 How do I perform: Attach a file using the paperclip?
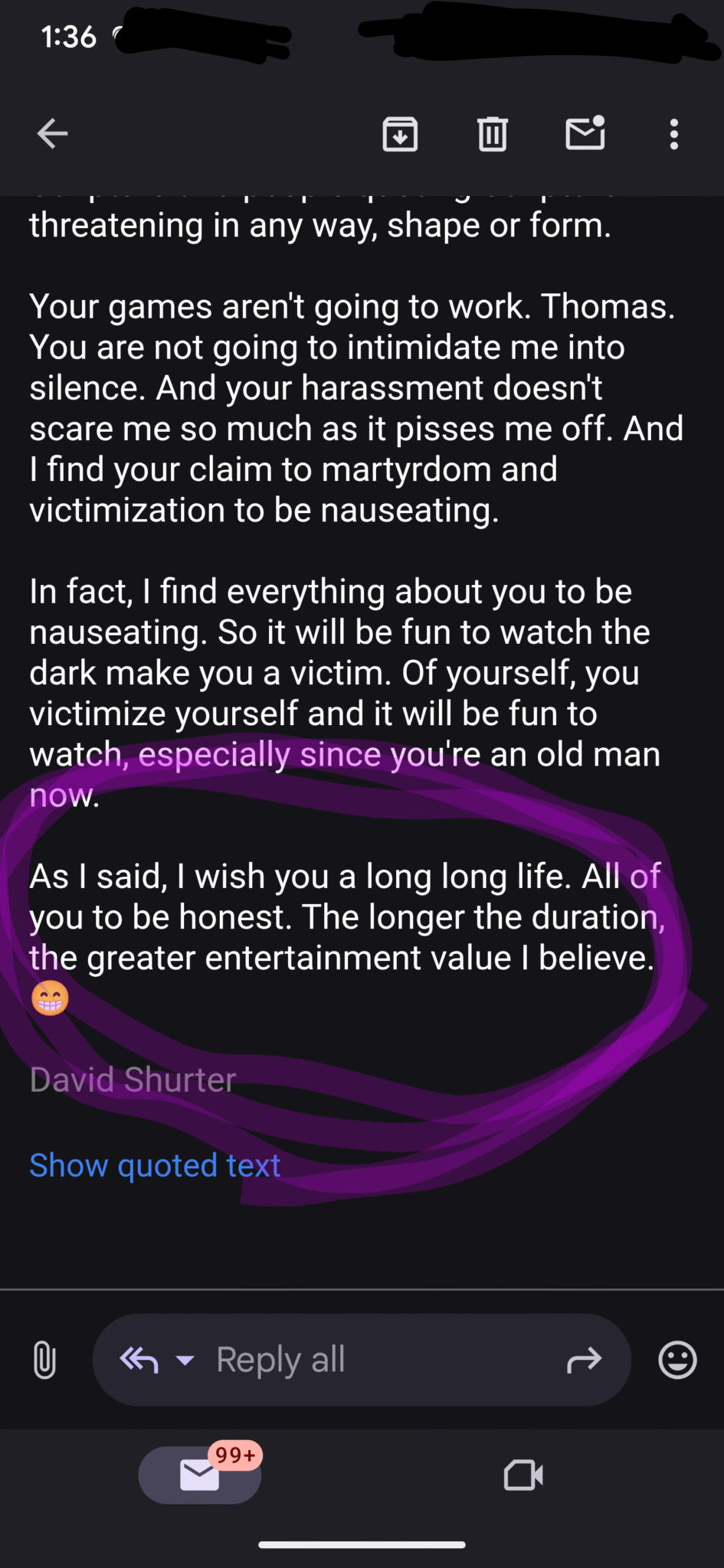point(44,1359)
